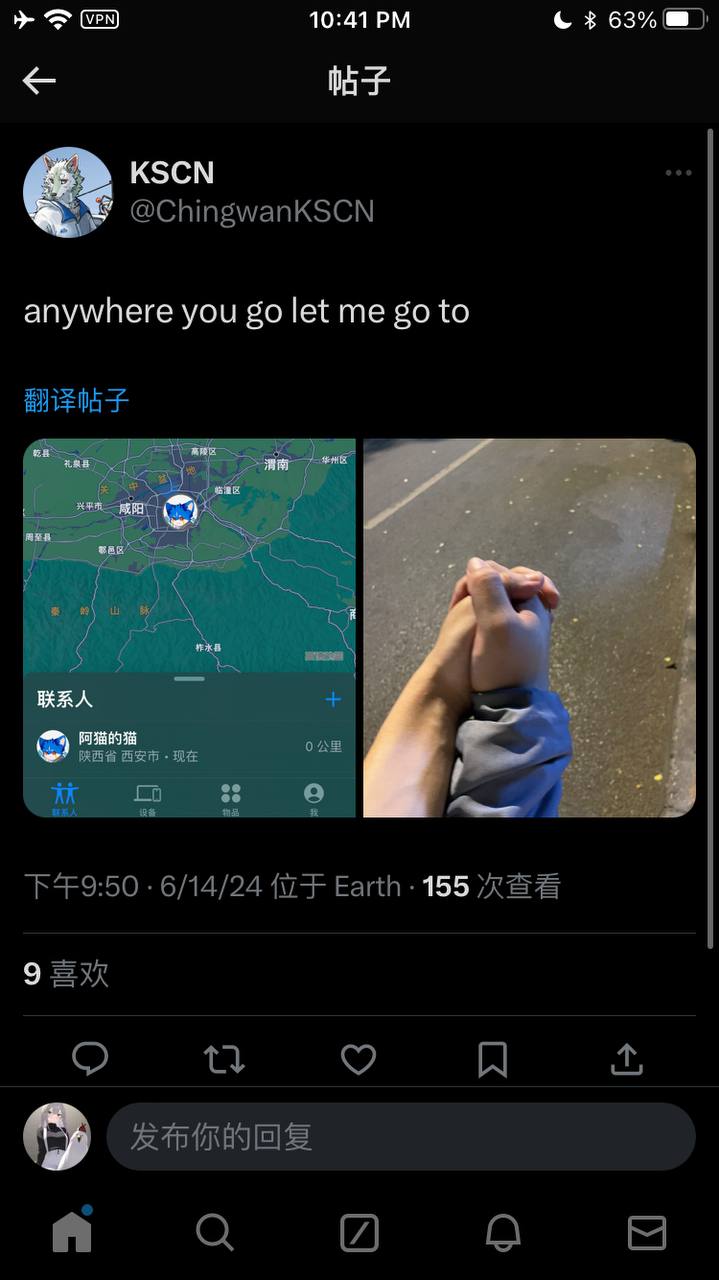
Task: Open the @ChingwanKSCN handle
Action: (252, 211)
